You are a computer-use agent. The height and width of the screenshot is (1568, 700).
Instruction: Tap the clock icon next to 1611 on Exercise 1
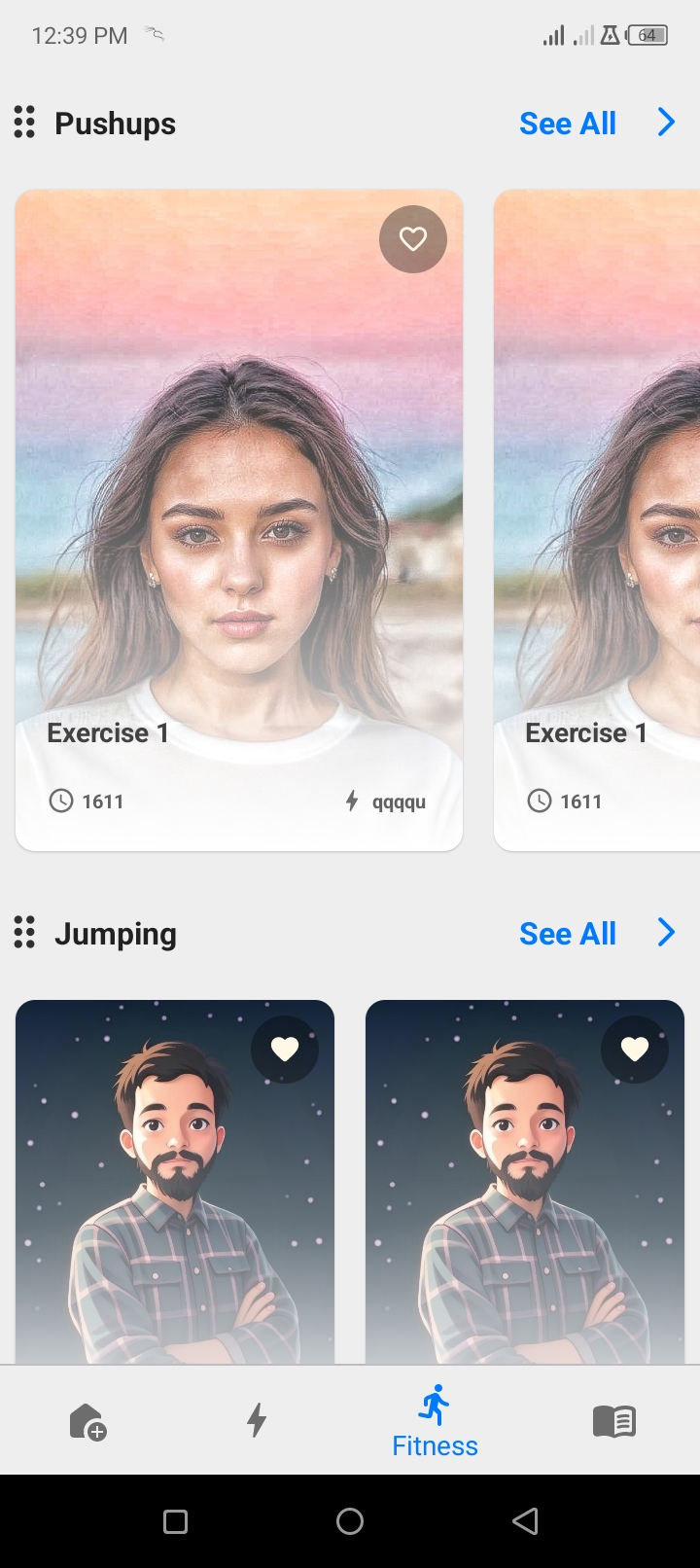pyautogui.click(x=60, y=801)
